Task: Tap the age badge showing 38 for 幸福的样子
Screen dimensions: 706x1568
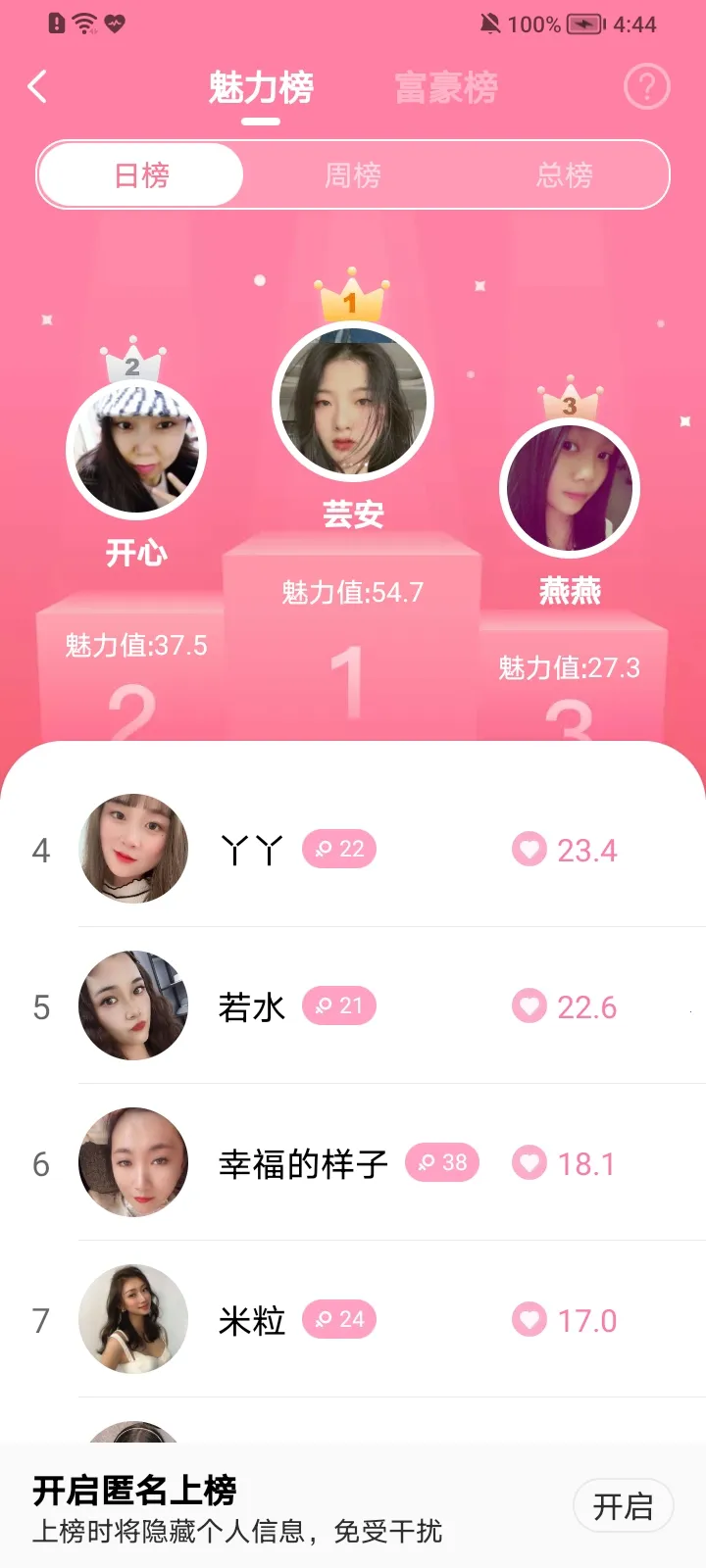Action: [441, 1163]
